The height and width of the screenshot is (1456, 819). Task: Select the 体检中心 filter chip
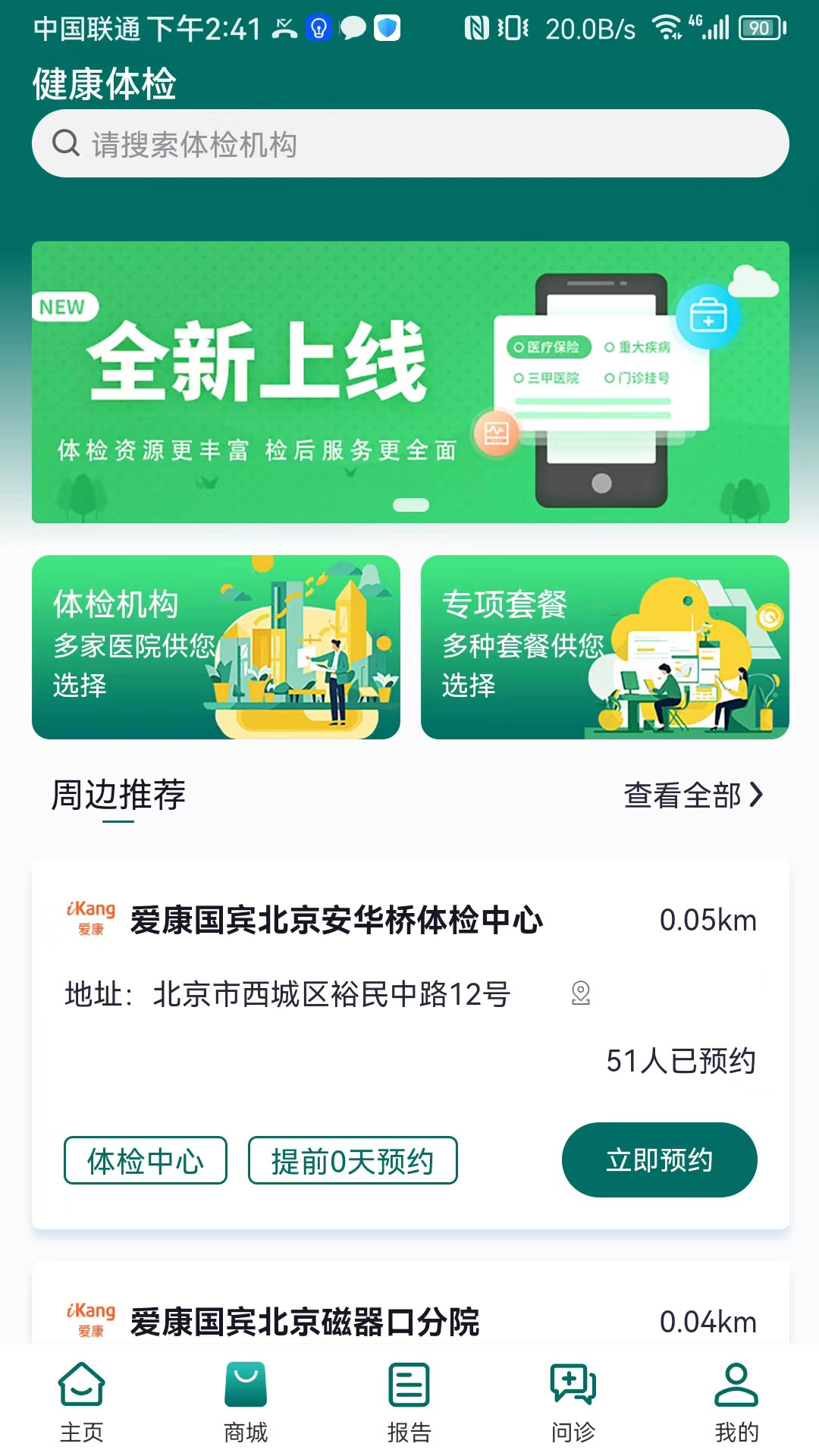(145, 1159)
